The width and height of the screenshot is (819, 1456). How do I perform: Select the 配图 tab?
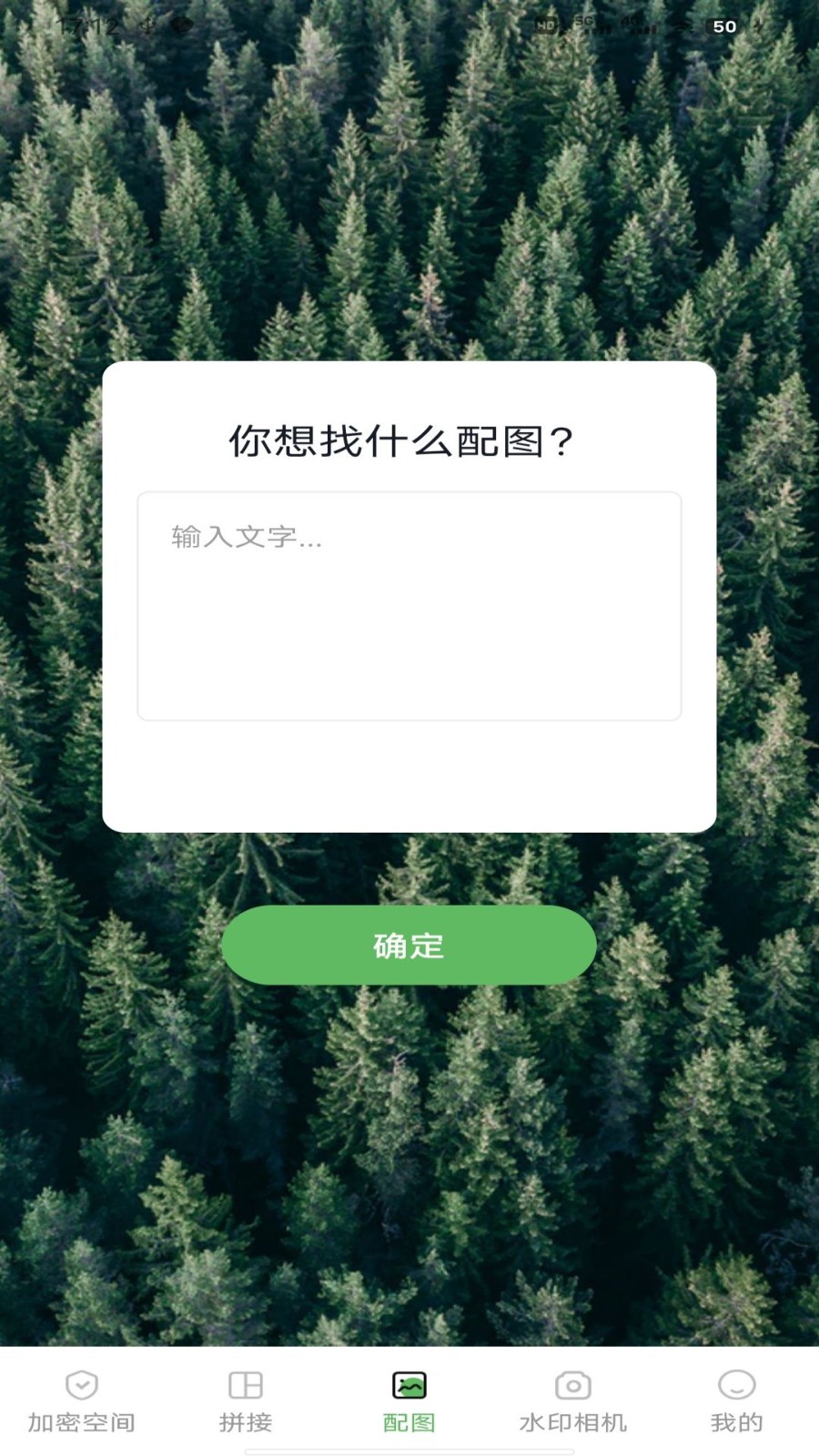[x=409, y=1401]
